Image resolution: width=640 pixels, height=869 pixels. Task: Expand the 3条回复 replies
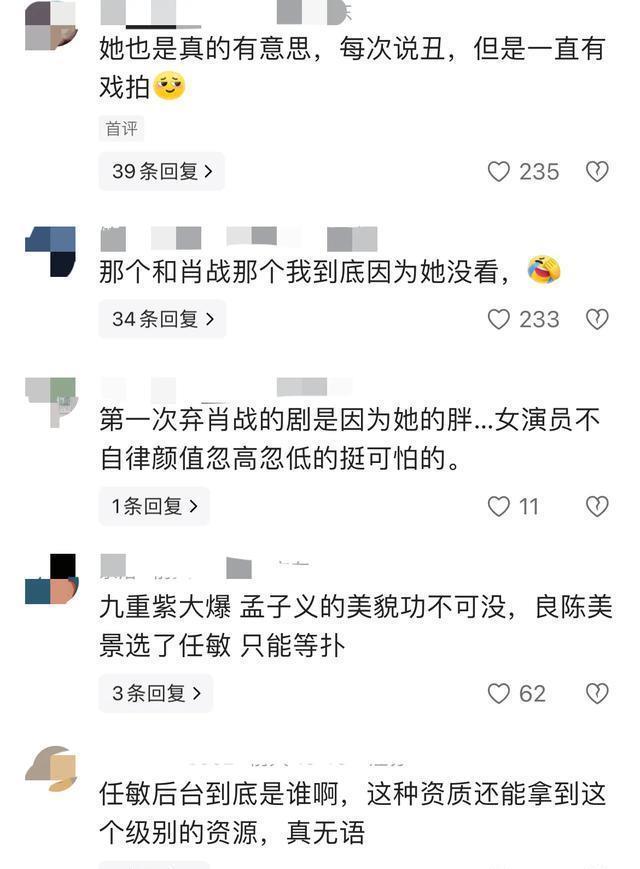tap(155, 693)
